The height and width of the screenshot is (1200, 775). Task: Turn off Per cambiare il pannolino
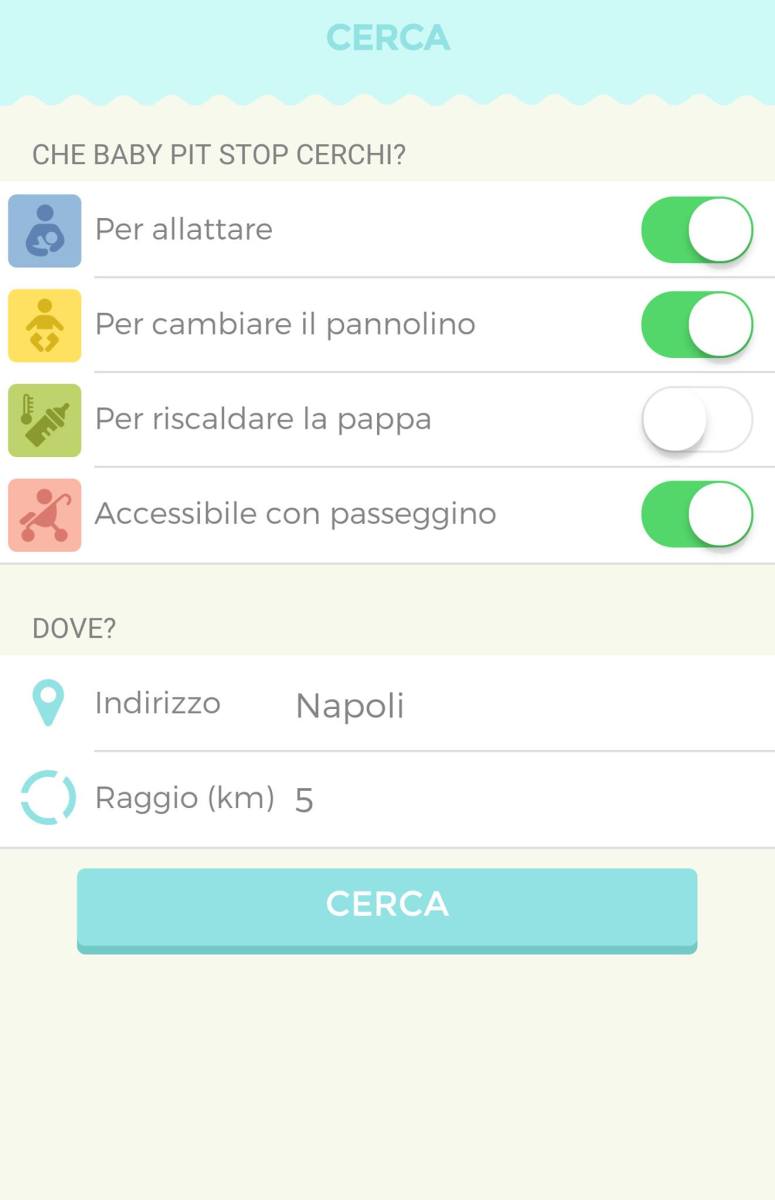(697, 325)
